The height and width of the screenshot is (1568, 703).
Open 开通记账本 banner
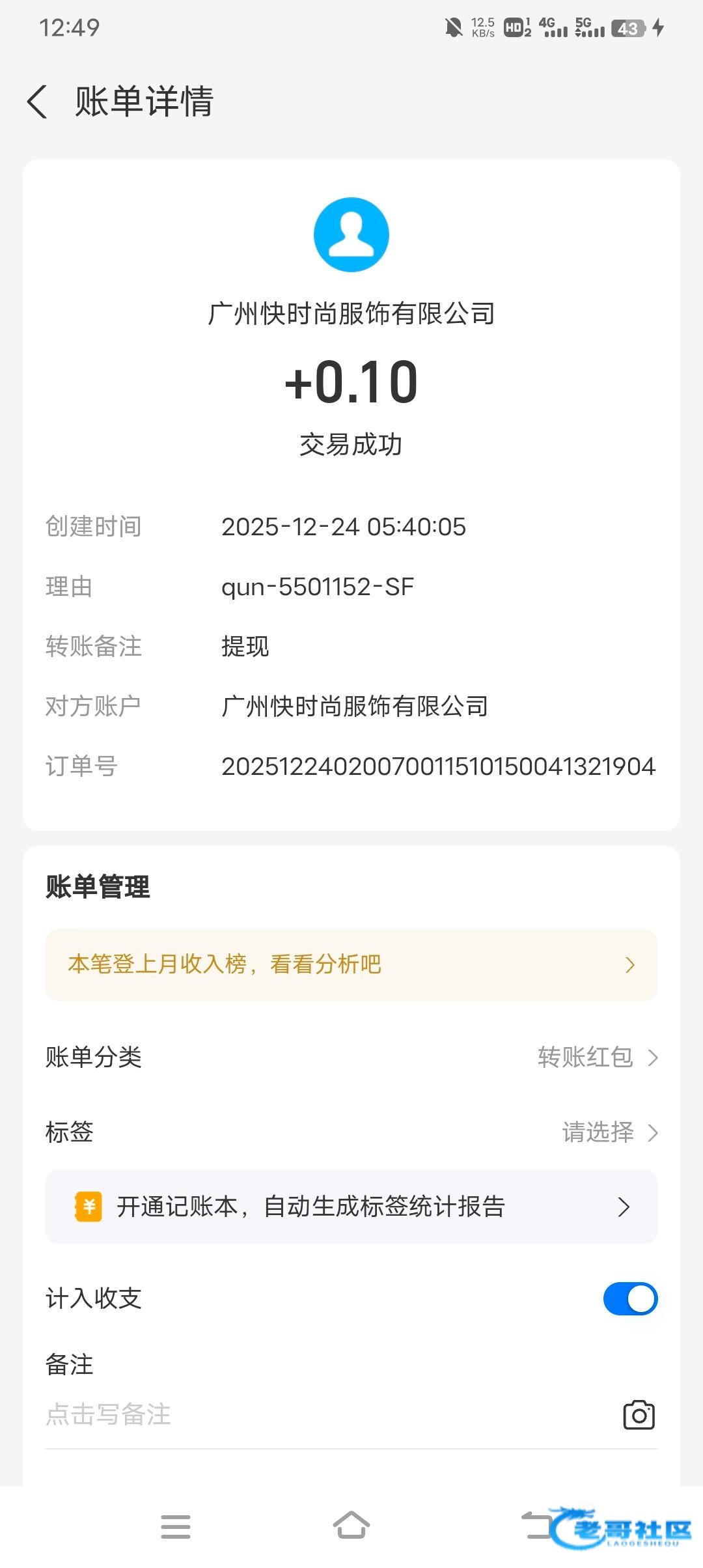pyautogui.click(x=351, y=1207)
